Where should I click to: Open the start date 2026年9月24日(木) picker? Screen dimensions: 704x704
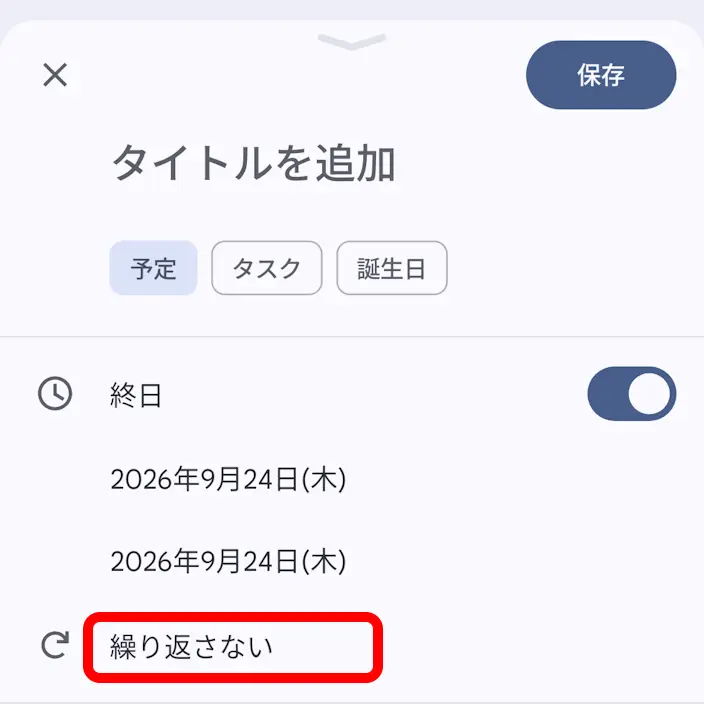coord(228,480)
